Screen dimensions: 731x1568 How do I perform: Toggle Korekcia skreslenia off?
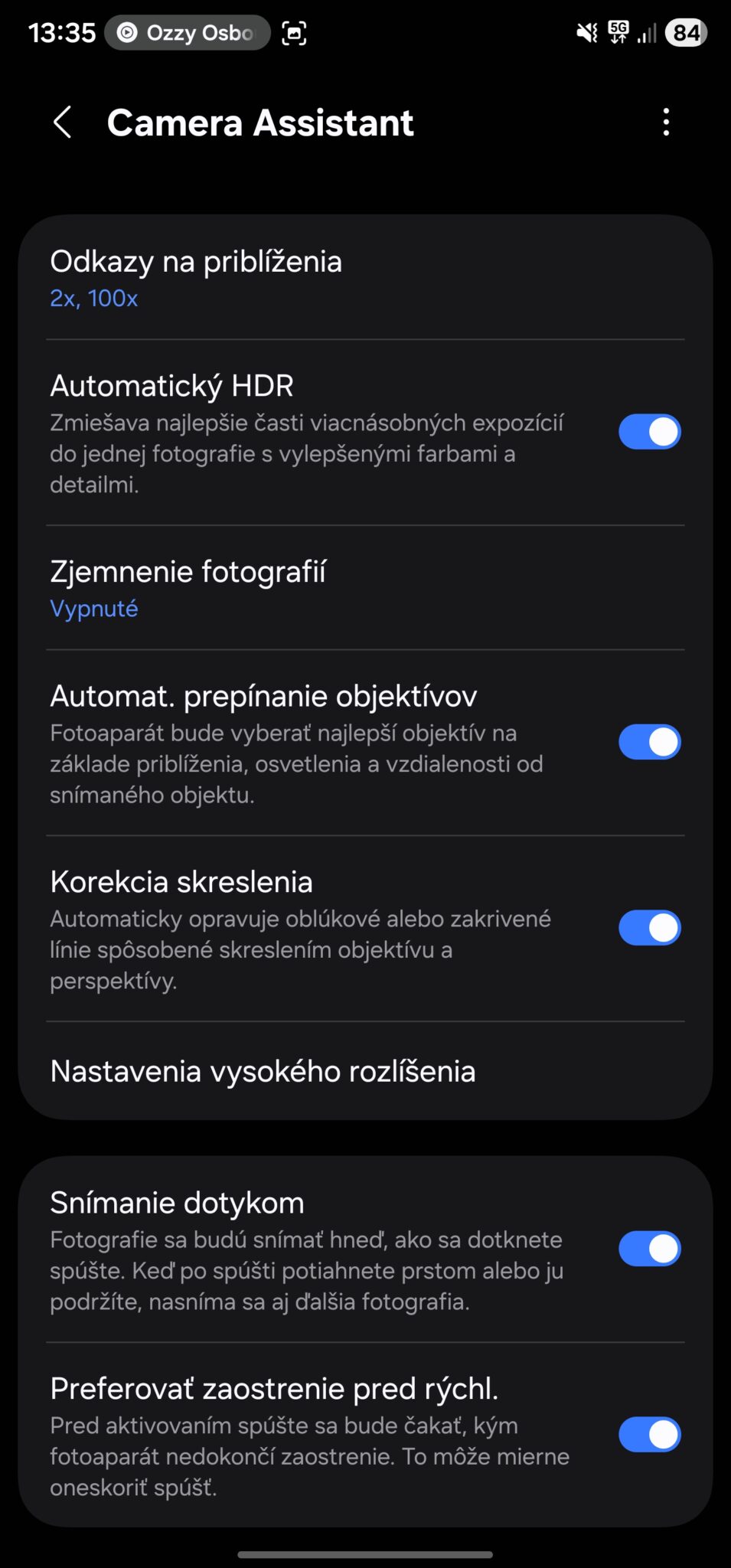pos(649,928)
